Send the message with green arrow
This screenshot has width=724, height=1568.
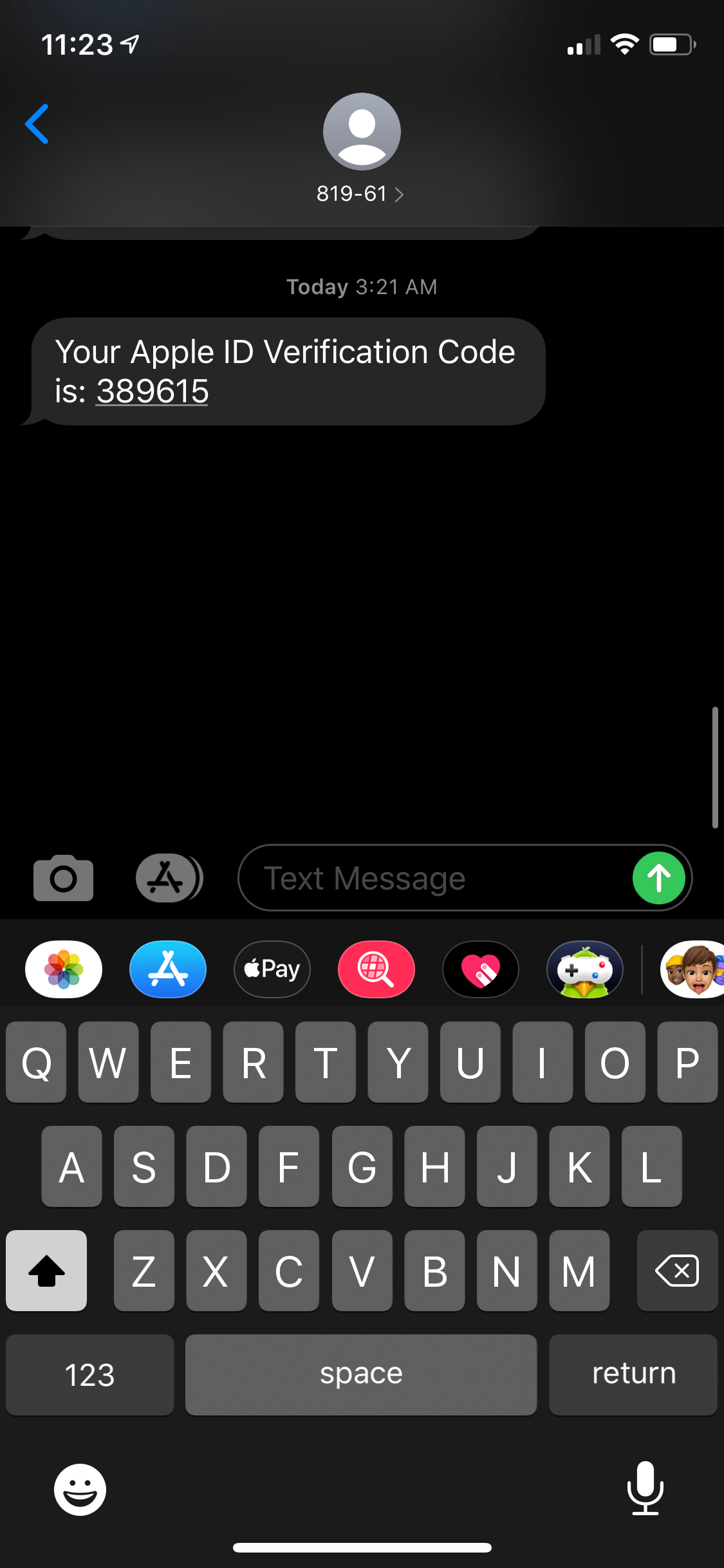pyautogui.click(x=658, y=877)
